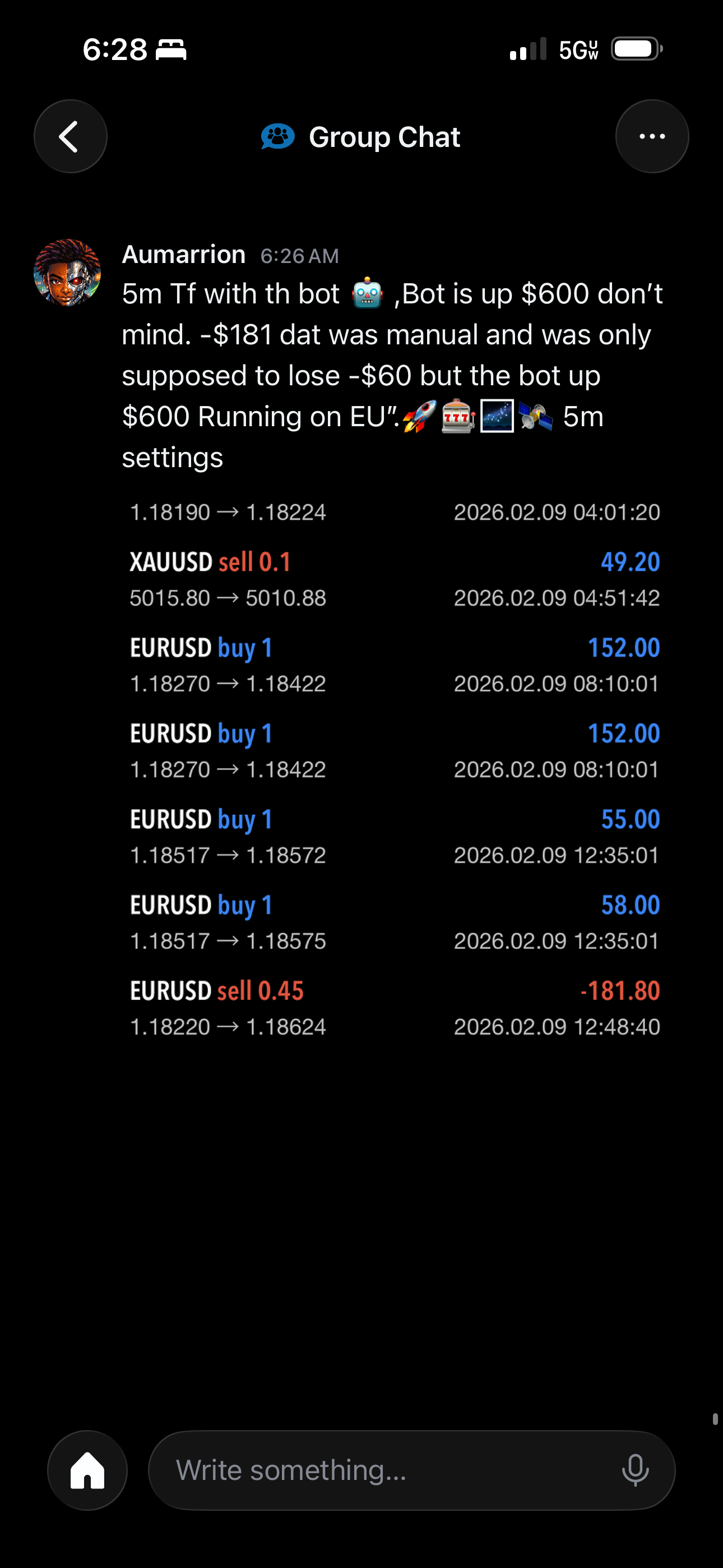Start voice input with the microphone
Screen dimensions: 723x1568
click(x=635, y=1470)
